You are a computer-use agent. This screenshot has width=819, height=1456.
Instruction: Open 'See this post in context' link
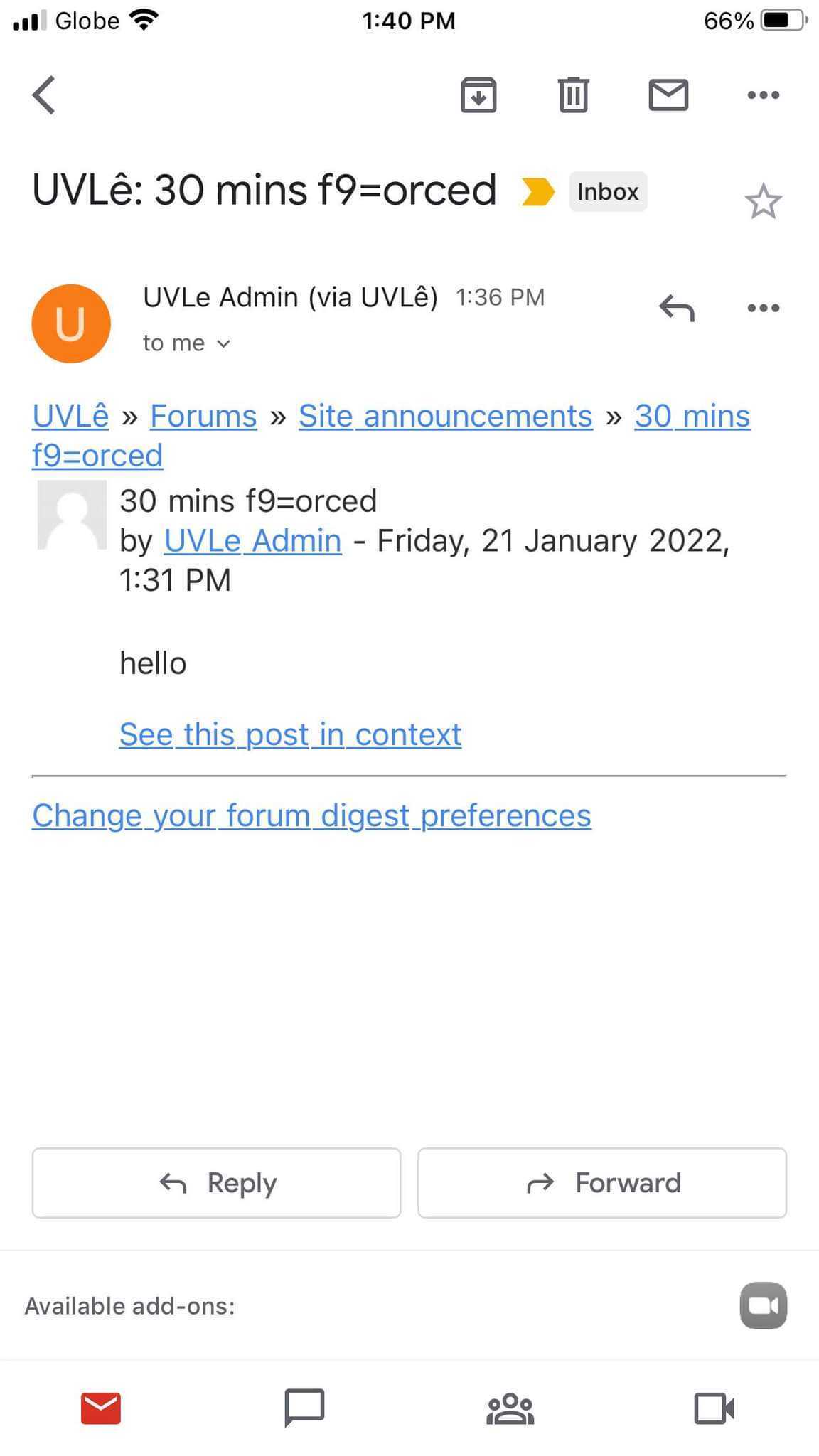289,734
